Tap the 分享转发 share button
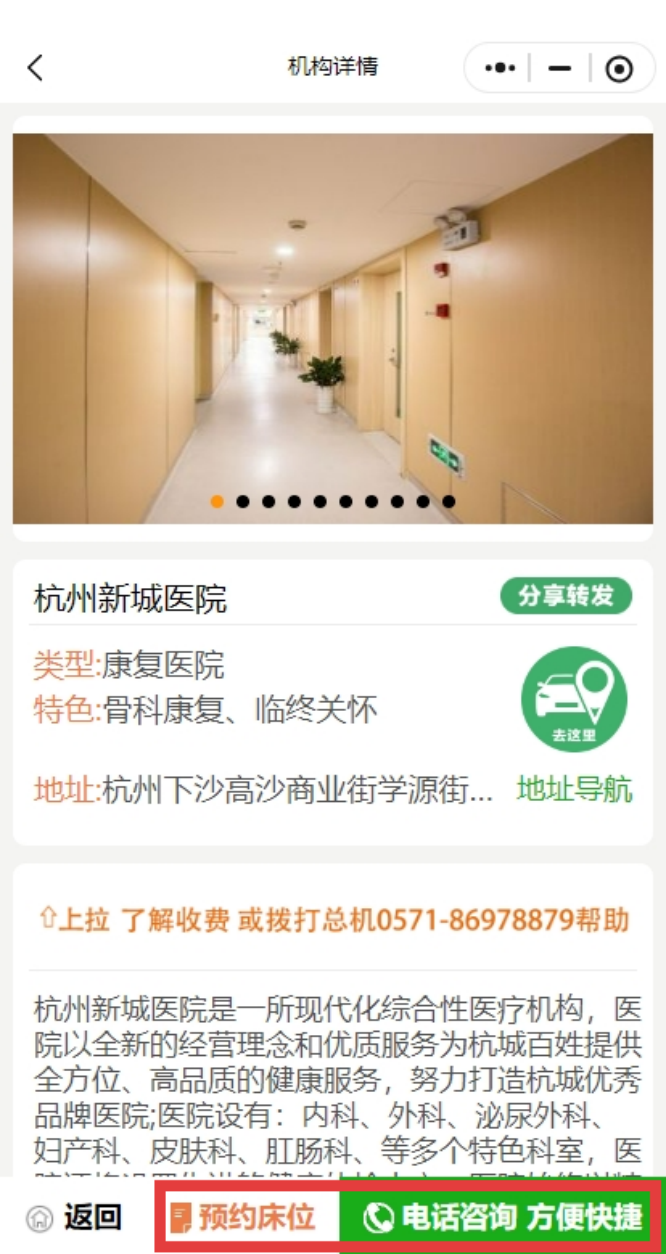 (x=566, y=597)
